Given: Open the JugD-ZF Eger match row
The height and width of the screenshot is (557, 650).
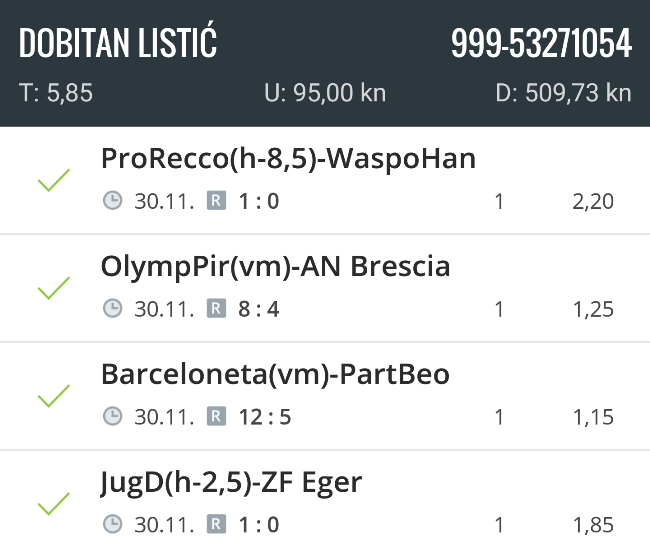Looking at the screenshot, I should click(325, 503).
